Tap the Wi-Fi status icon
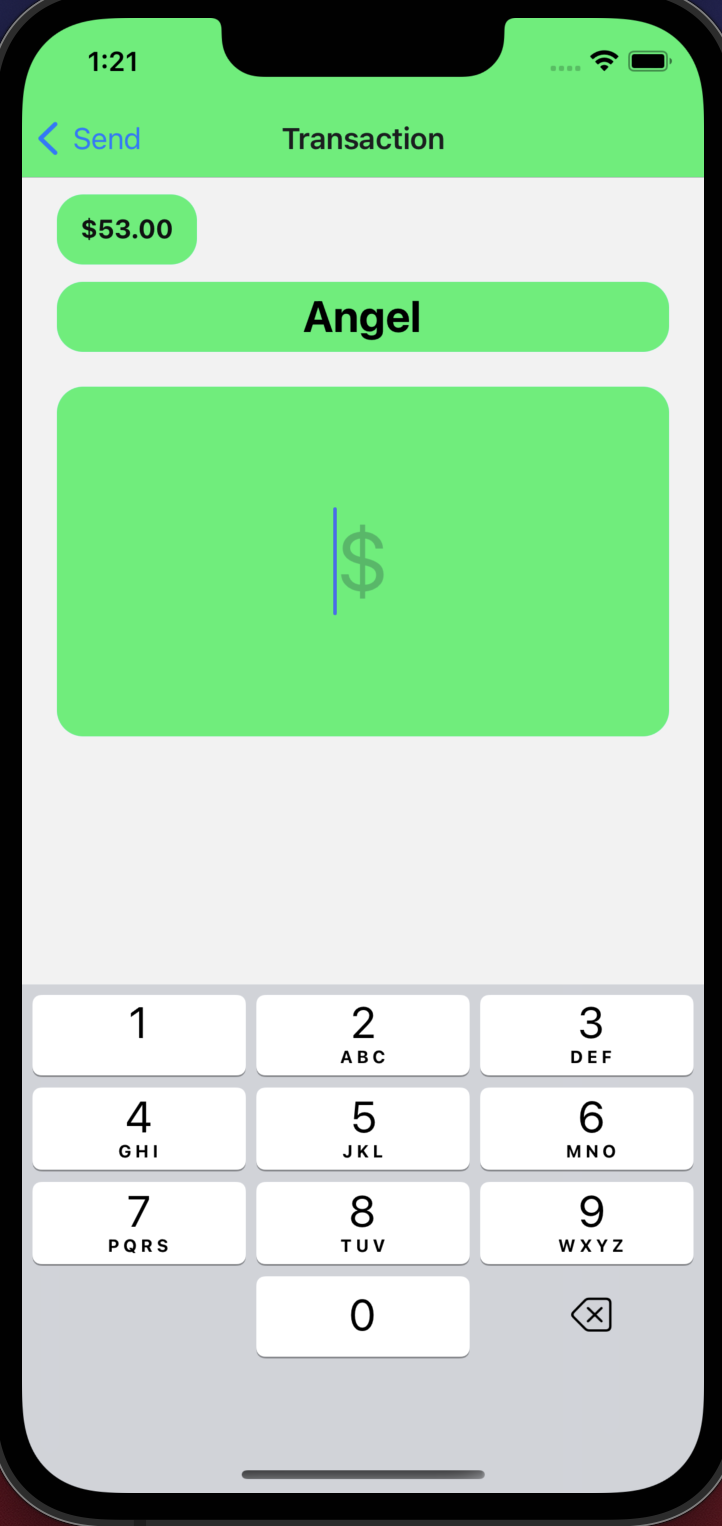Image resolution: width=722 pixels, height=1526 pixels. 602,61
